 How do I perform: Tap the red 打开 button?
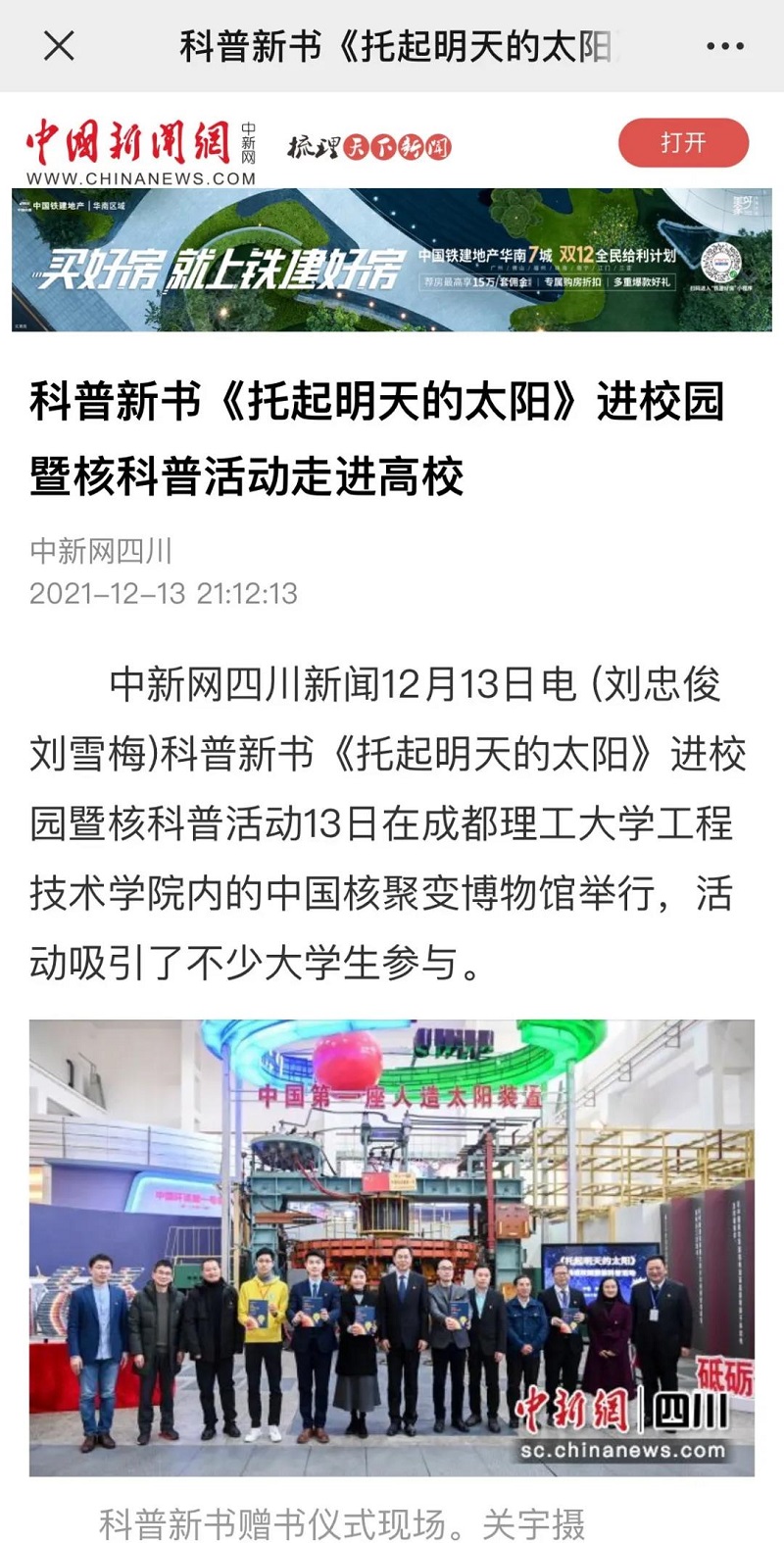pyautogui.click(x=683, y=143)
